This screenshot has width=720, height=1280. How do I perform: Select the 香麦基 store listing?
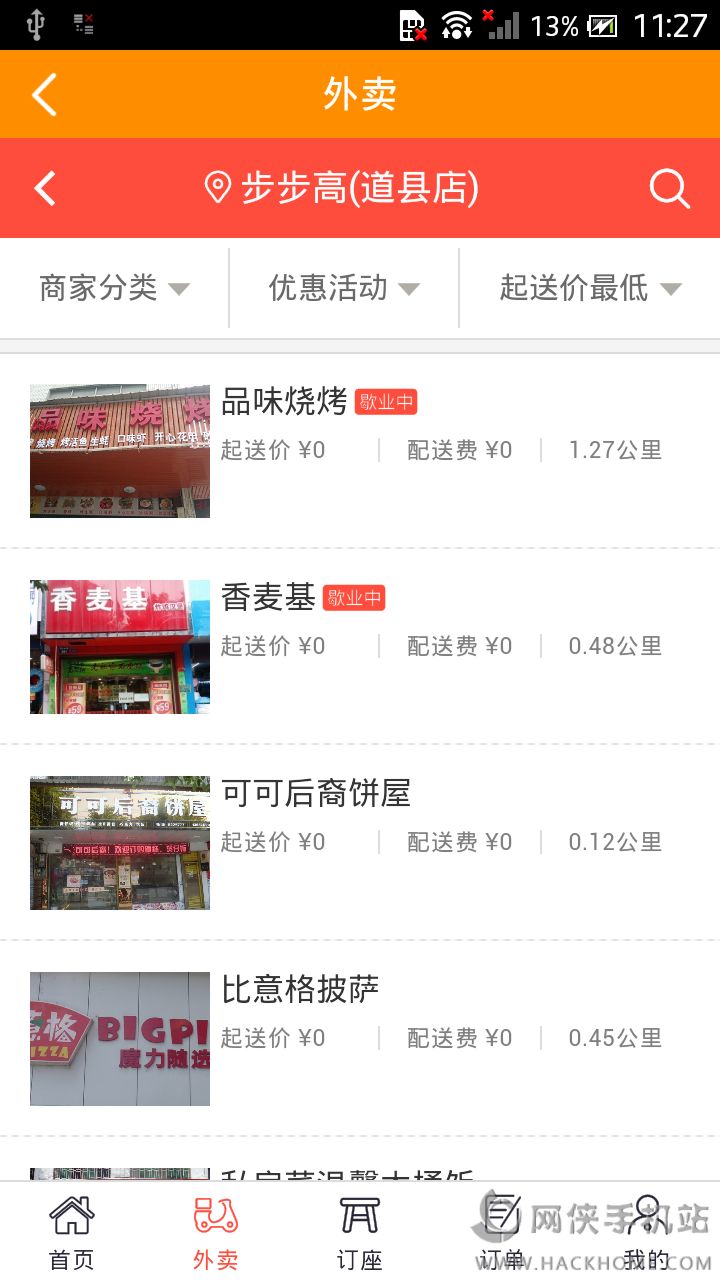tap(360, 646)
